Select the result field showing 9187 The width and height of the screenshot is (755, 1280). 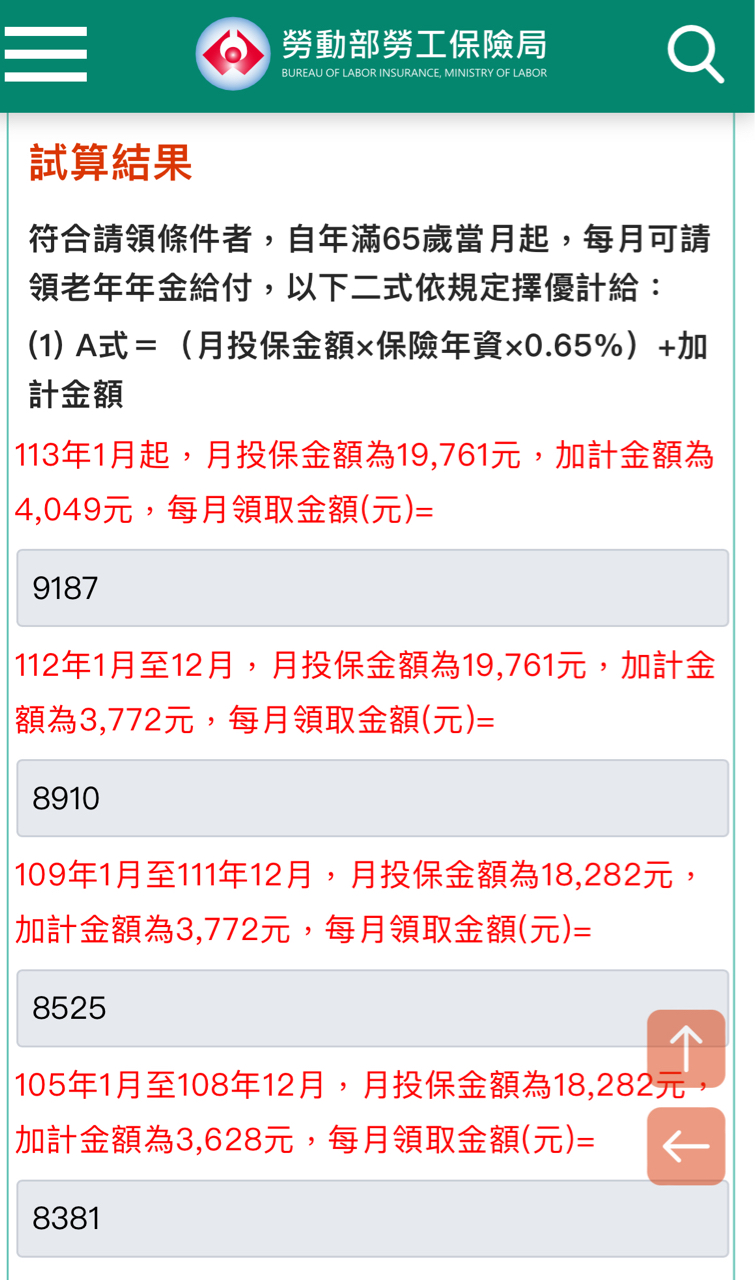click(372, 588)
